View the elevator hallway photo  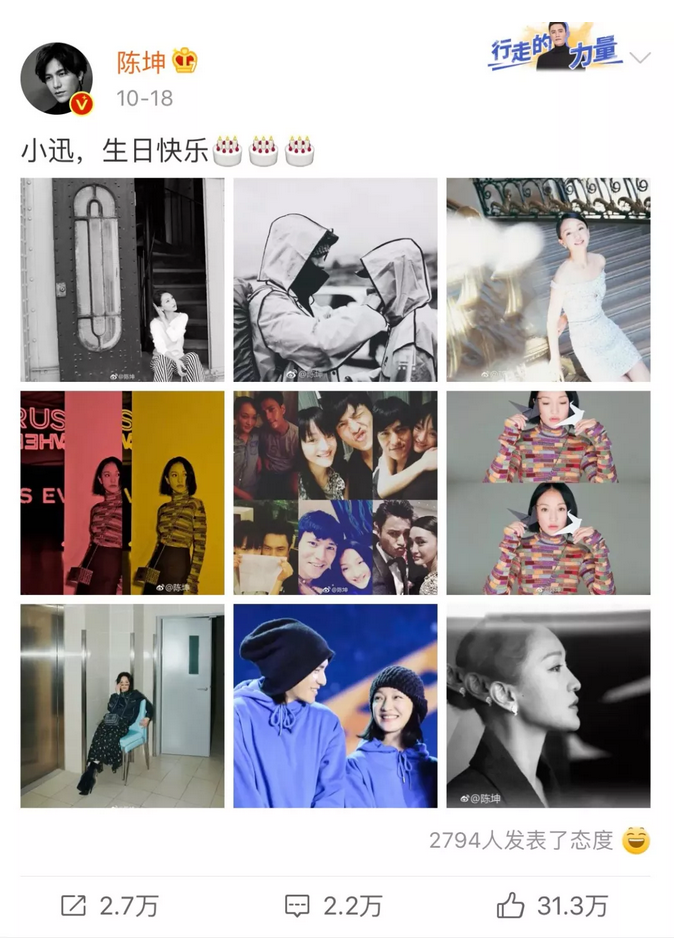(122, 706)
